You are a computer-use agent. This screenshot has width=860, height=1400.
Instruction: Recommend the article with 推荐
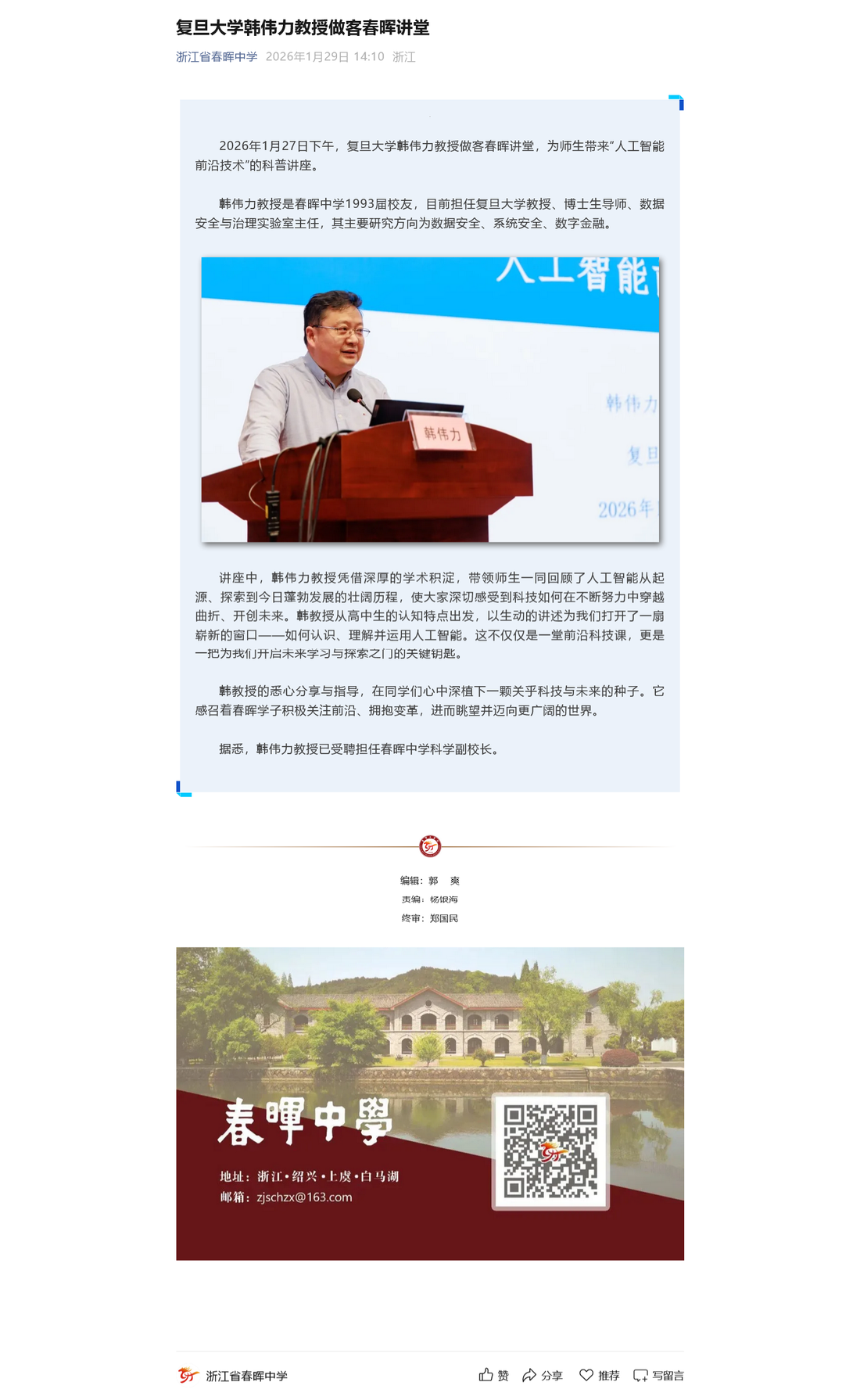[600, 1375]
